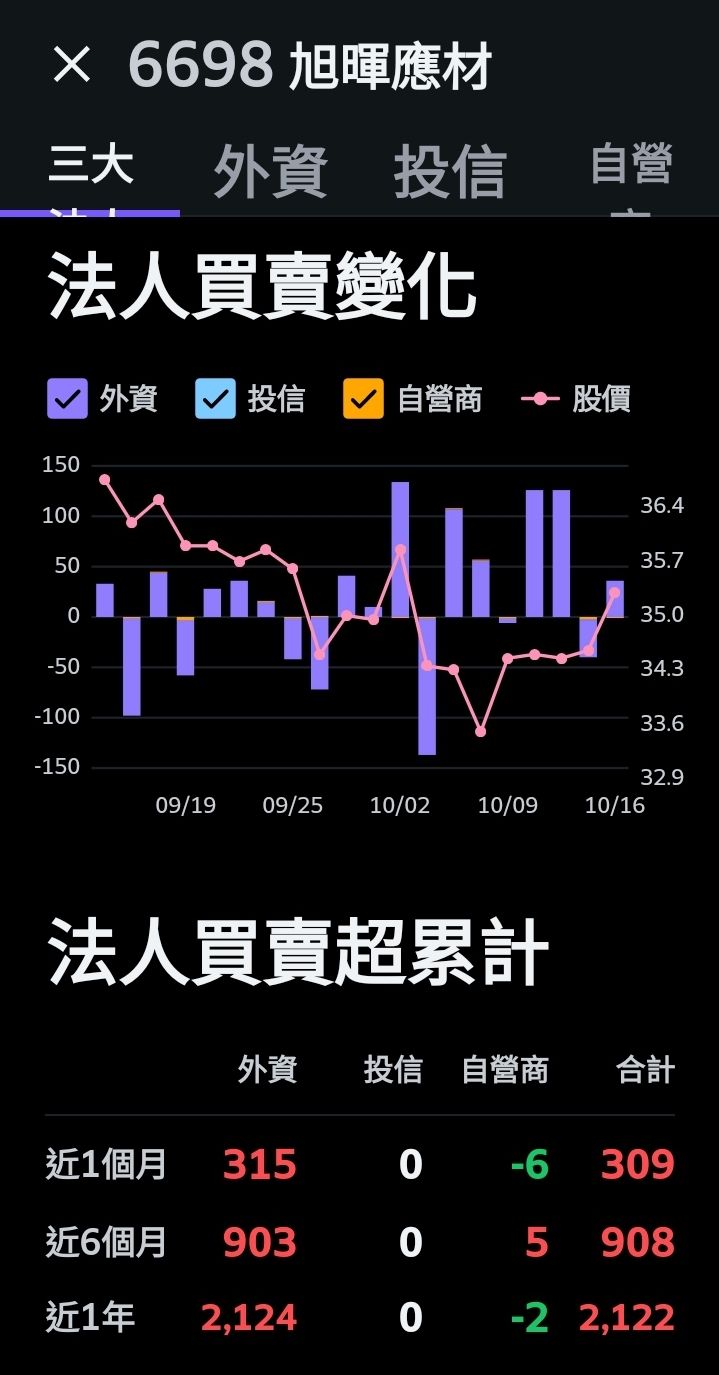
Task: Select the 三大法人 tab
Action: [x=90, y=180]
